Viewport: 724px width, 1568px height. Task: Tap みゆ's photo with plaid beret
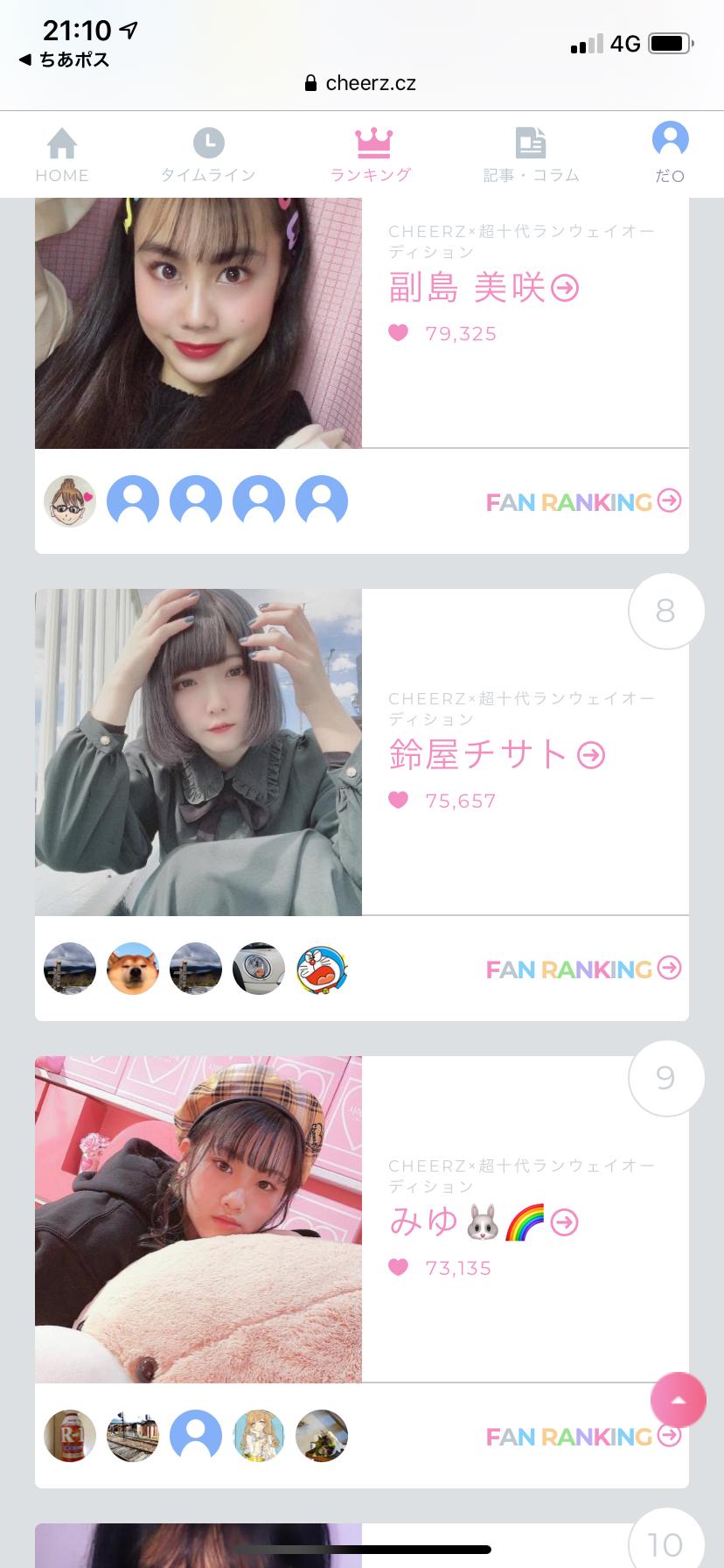(x=198, y=1219)
